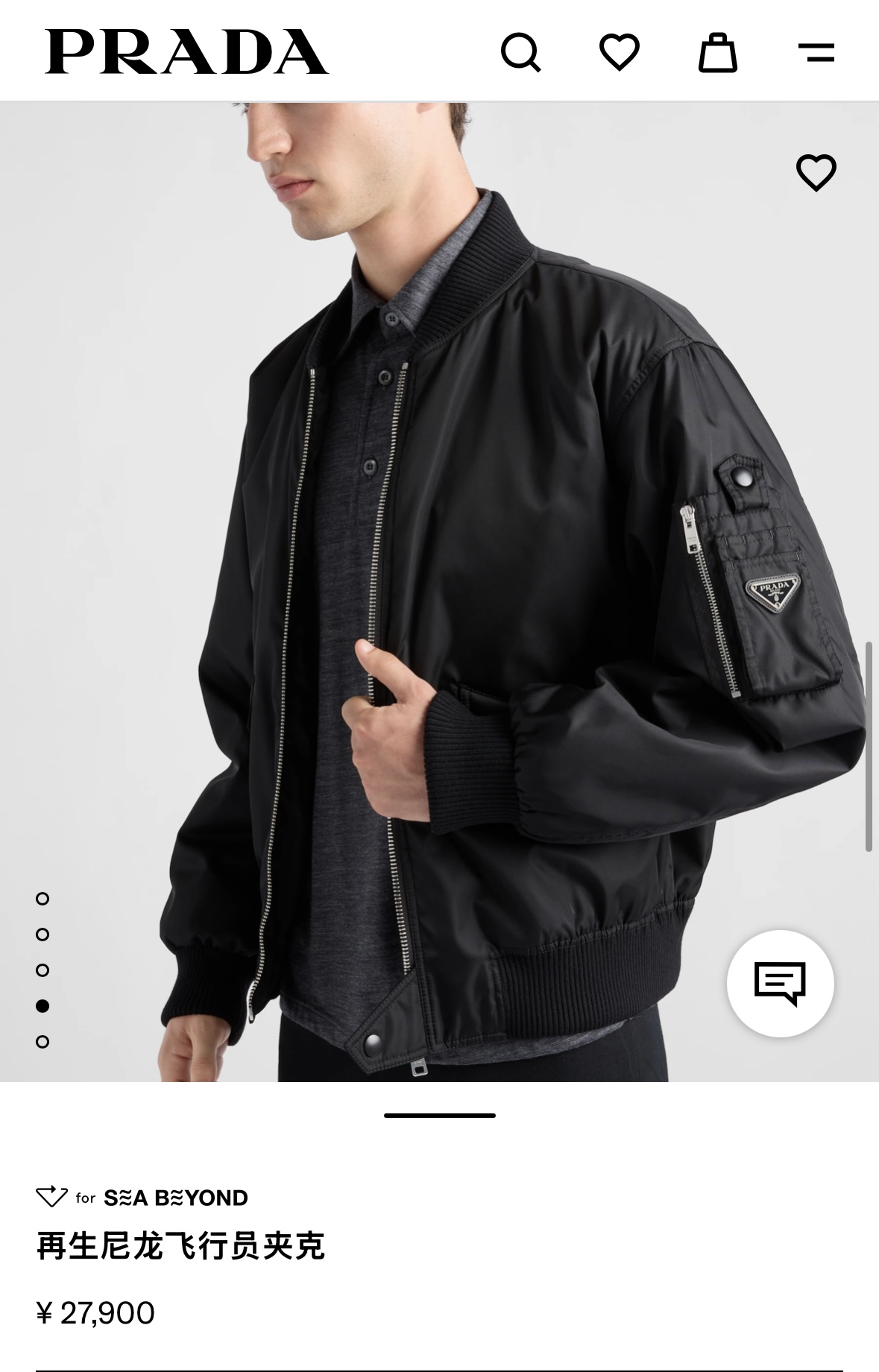This screenshot has width=879, height=1372.
Task: Open the hamburger menu
Action: [816, 52]
